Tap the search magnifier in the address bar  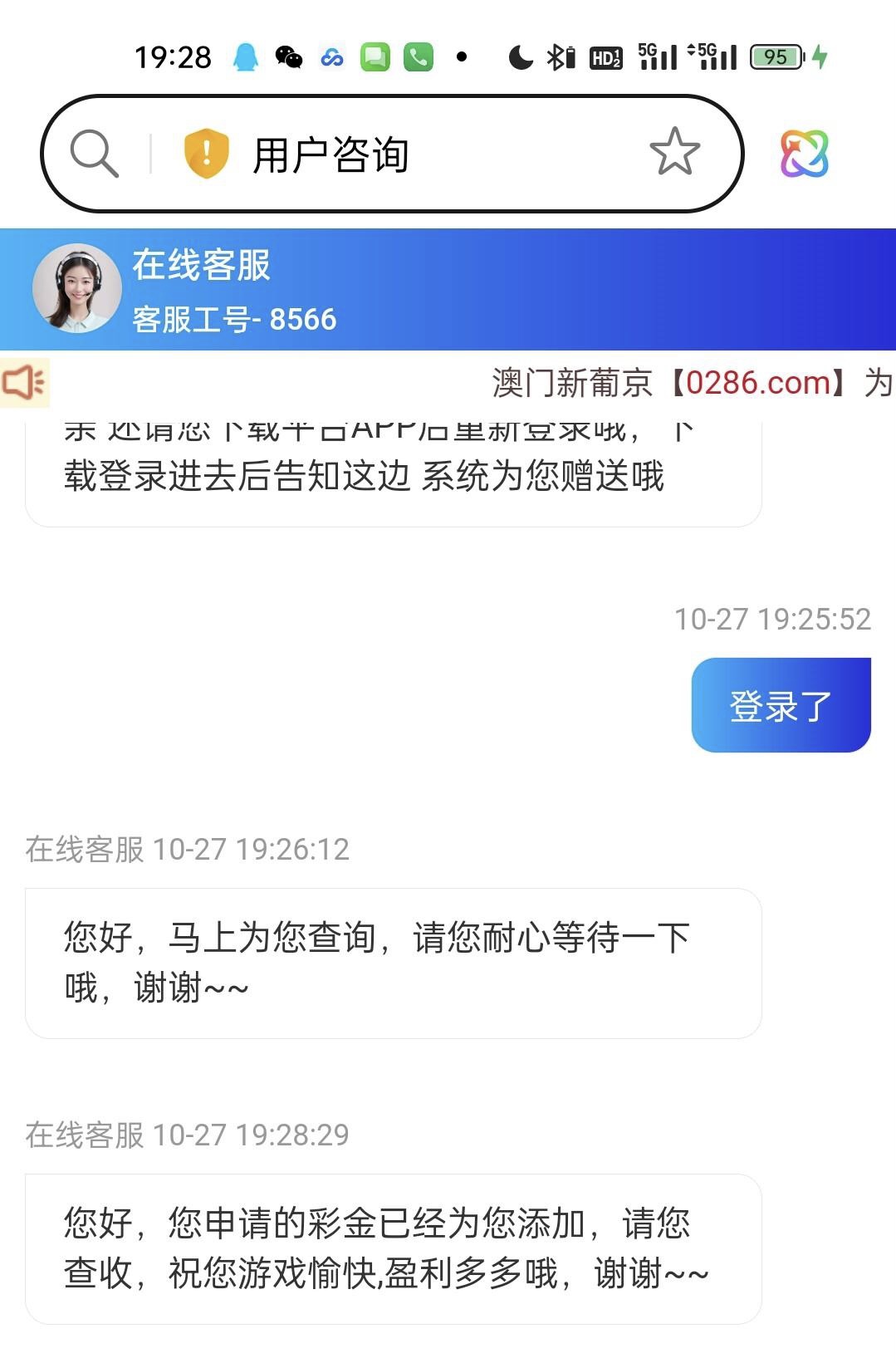(94, 154)
